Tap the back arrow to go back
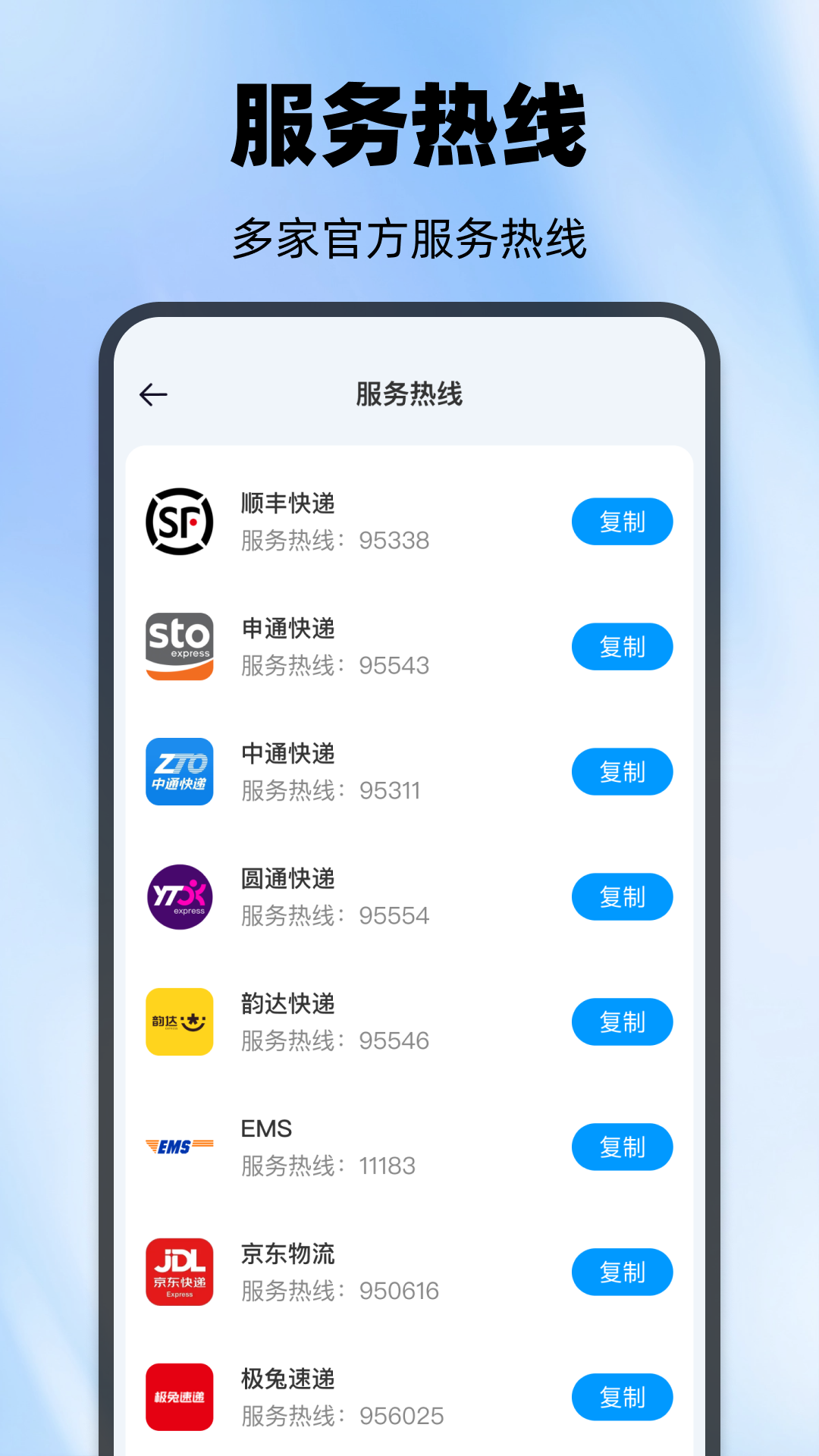The width and height of the screenshot is (819, 1456). click(152, 394)
